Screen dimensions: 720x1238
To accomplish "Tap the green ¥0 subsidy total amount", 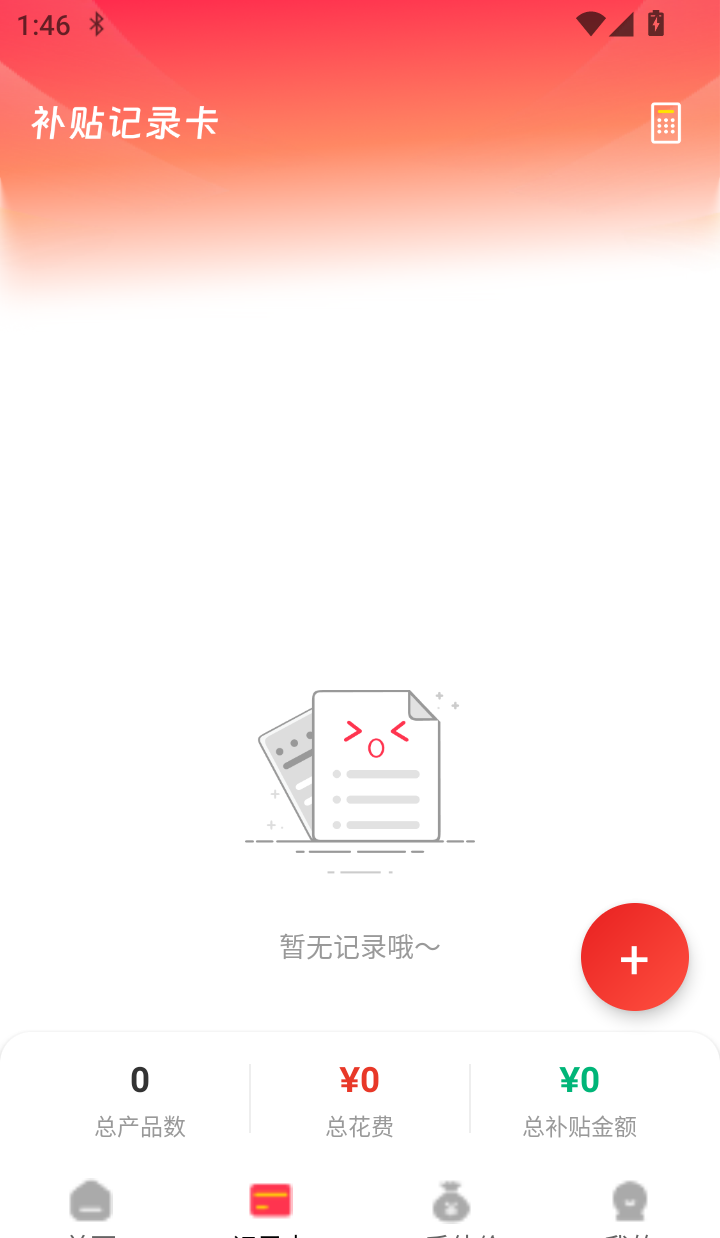I will click(x=578, y=1080).
